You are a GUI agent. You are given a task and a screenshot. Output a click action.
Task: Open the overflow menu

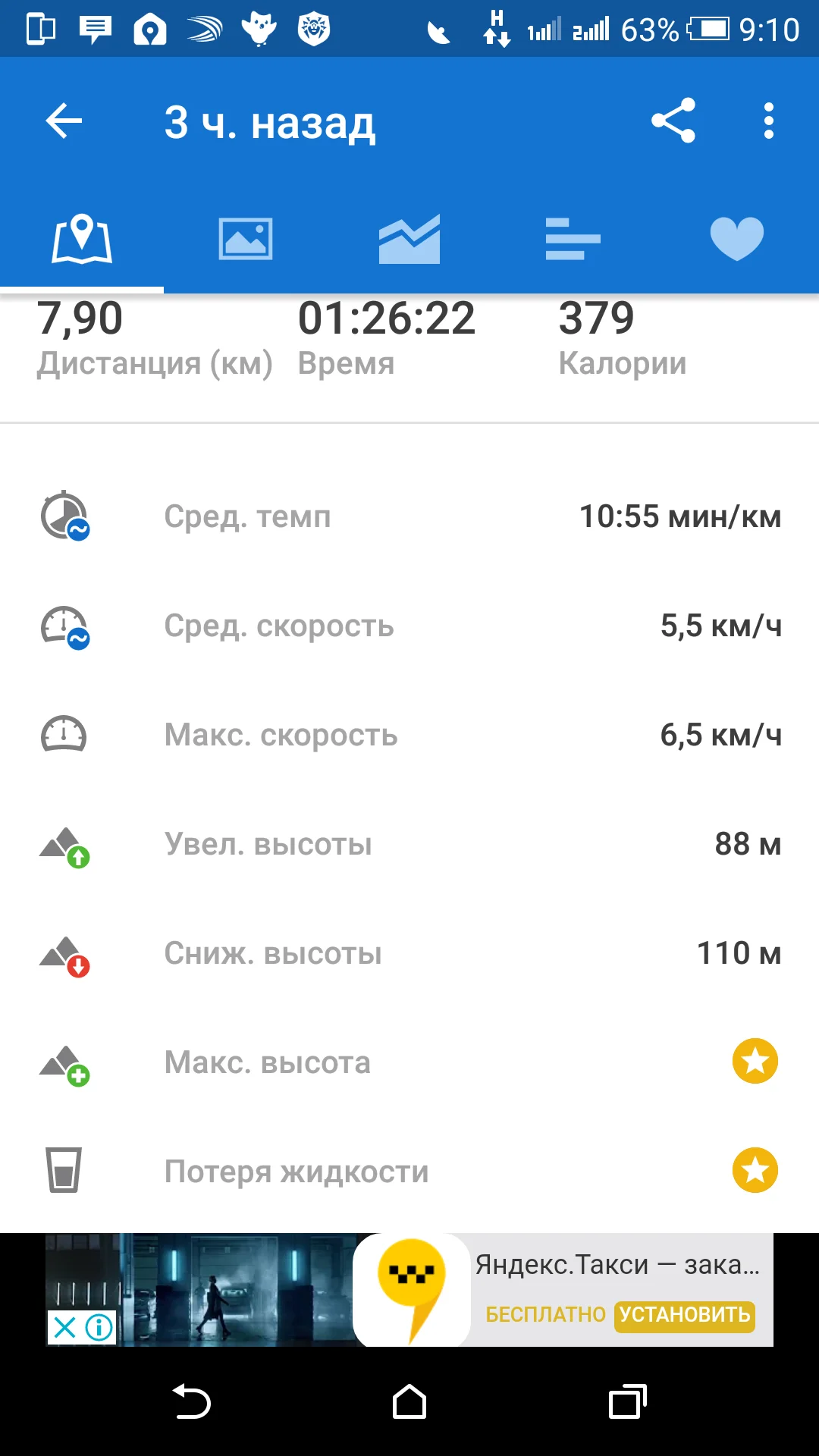(x=768, y=121)
